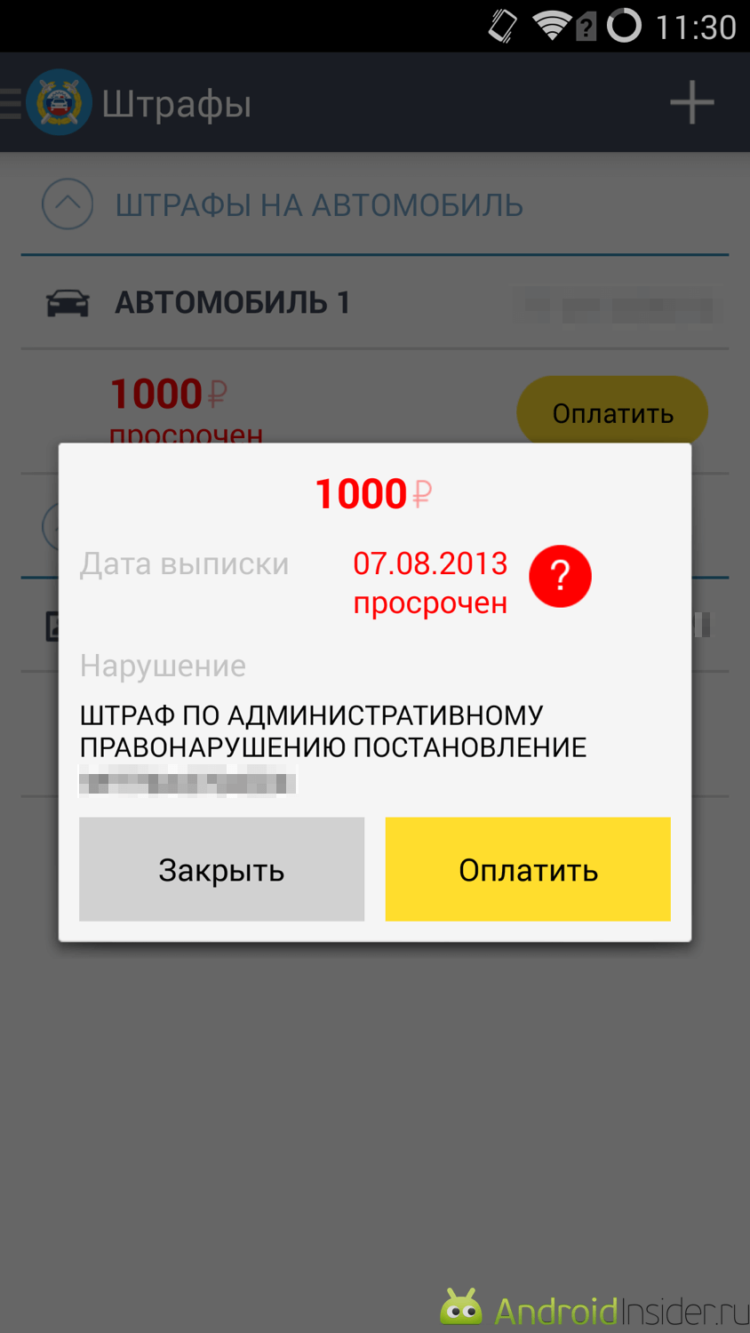Close the fine details dialog
This screenshot has height=1333, width=750.
click(x=221, y=869)
